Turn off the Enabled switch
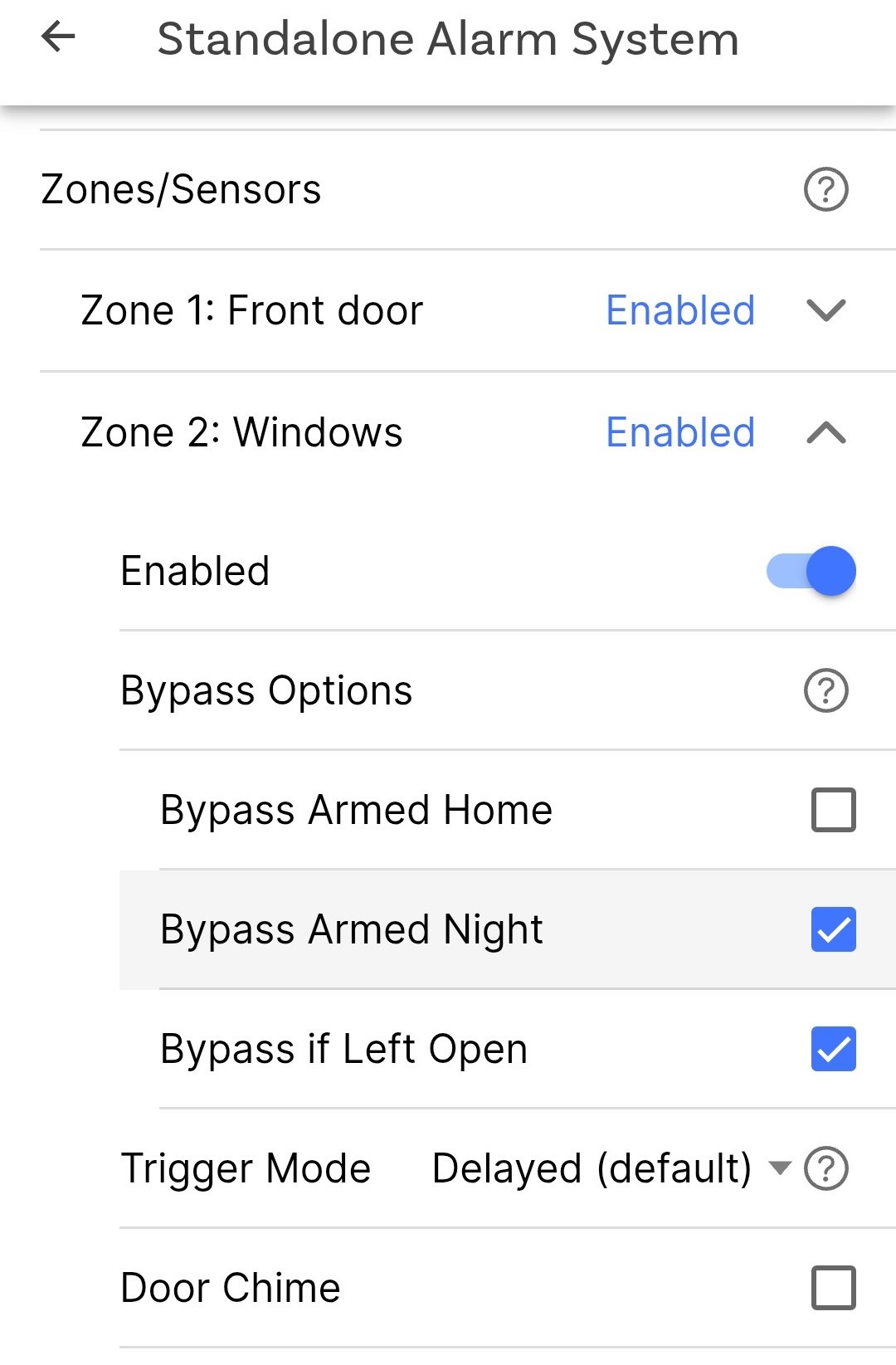The image size is (896, 1365). 811,571
